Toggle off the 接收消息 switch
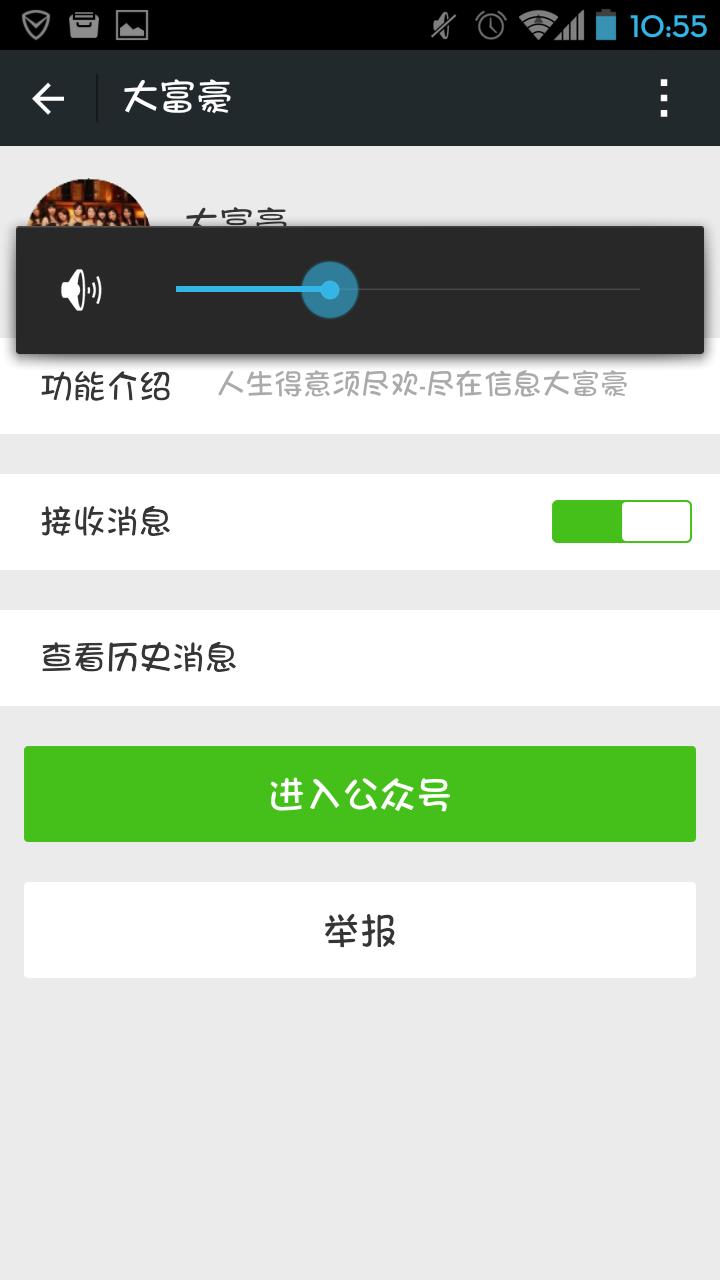This screenshot has width=720, height=1280. pyautogui.click(x=622, y=521)
